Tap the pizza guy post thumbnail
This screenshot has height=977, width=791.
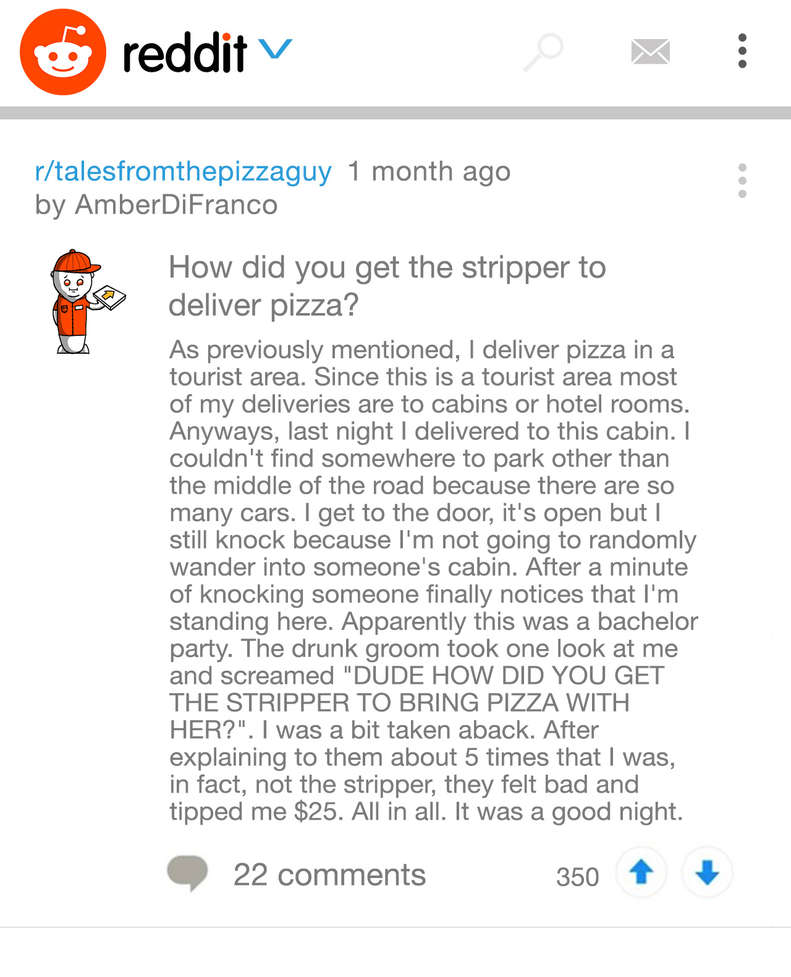pyautogui.click(x=84, y=301)
